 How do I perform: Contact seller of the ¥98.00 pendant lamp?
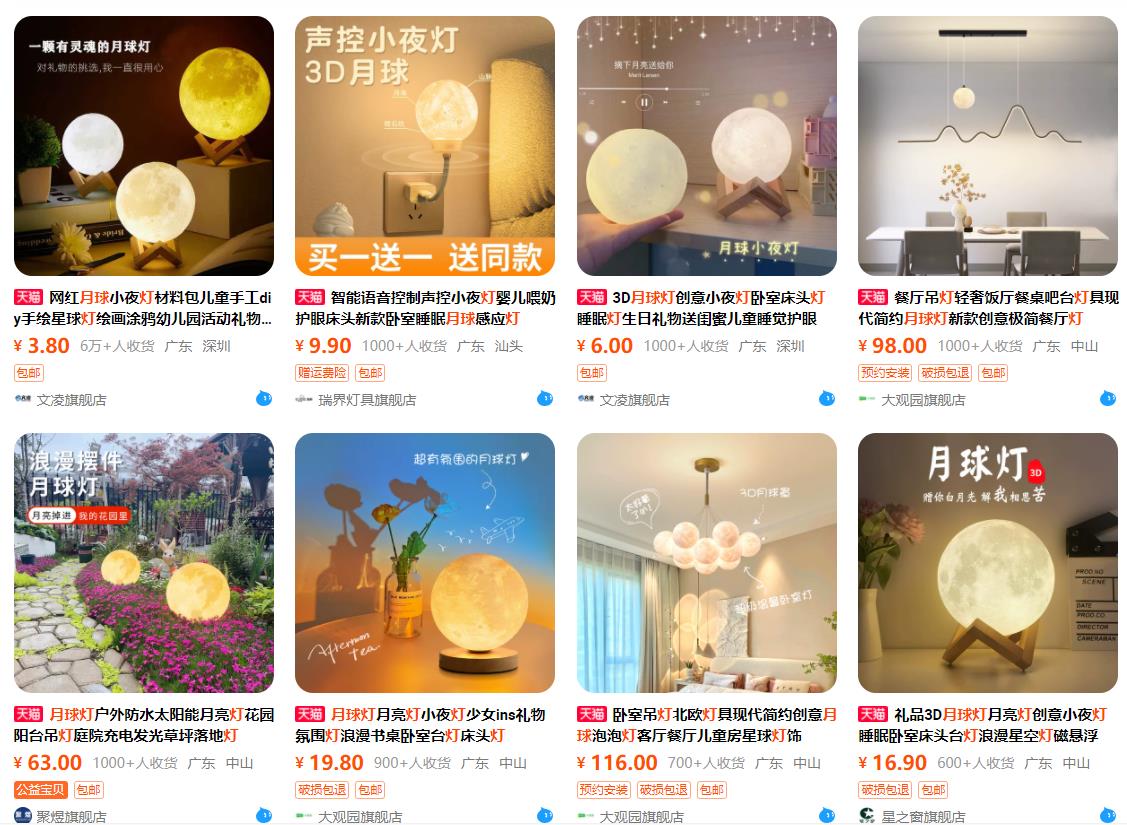pyautogui.click(x=1107, y=398)
